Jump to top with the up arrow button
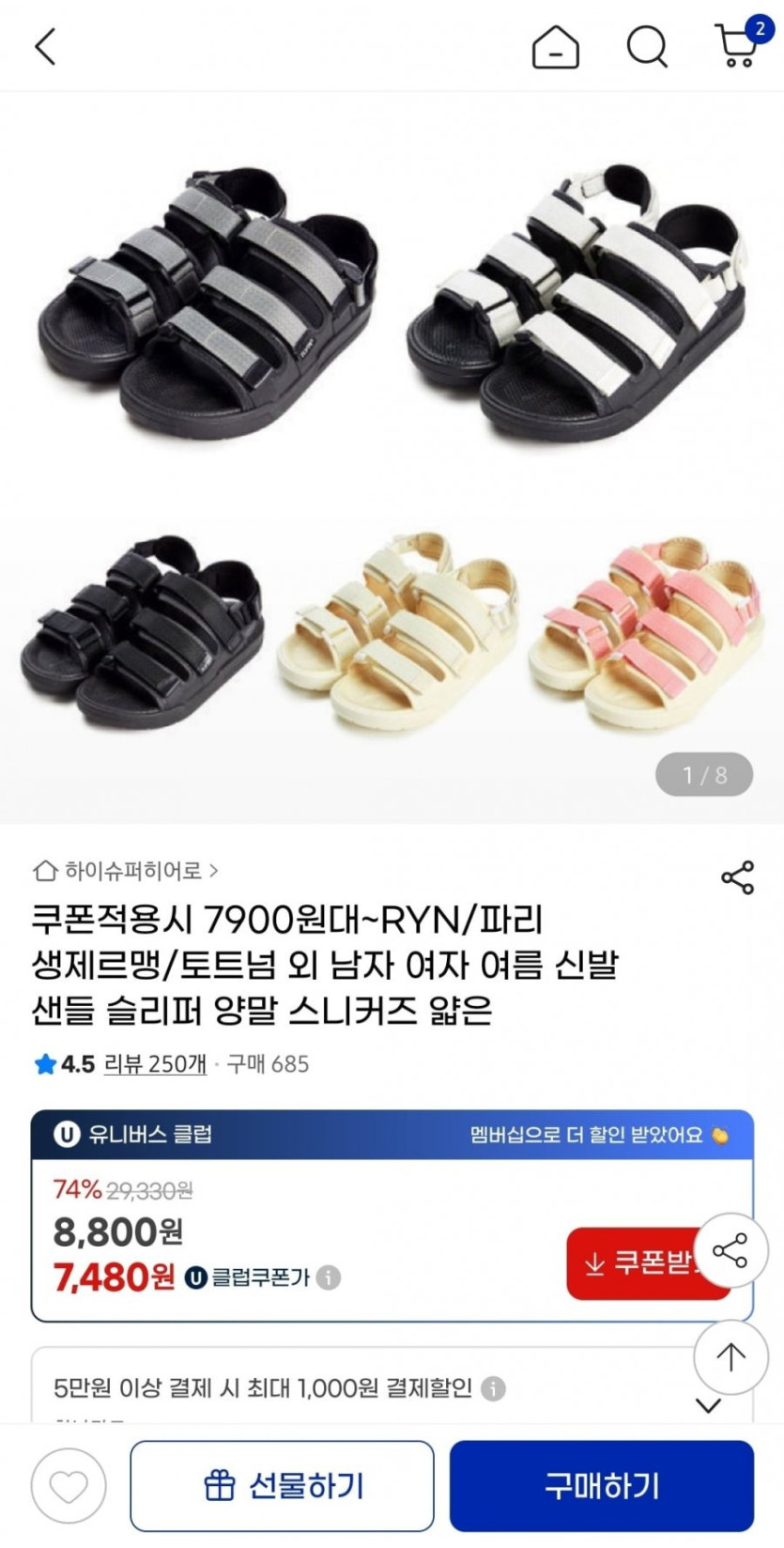Viewport: 784px width, 1548px height. [x=730, y=1355]
